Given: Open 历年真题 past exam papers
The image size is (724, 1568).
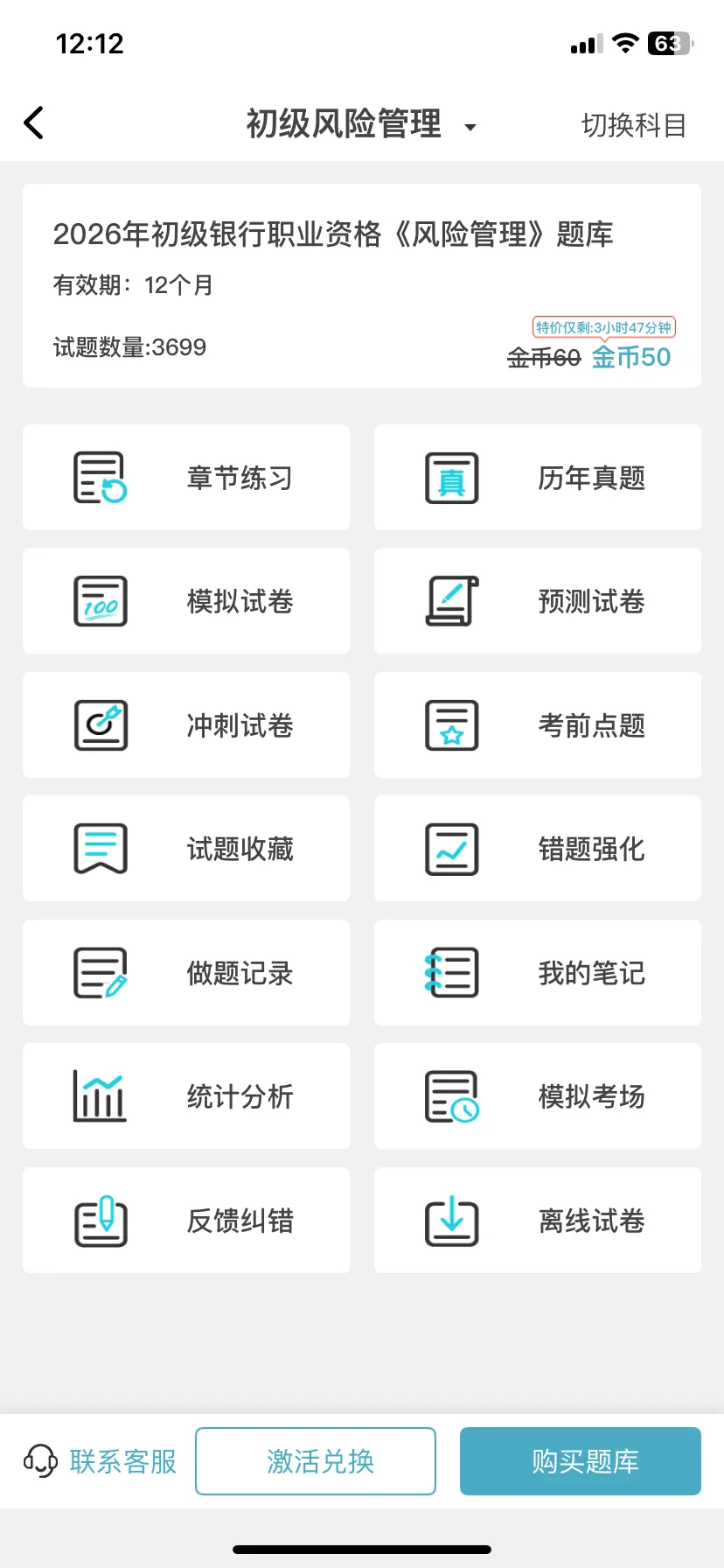Looking at the screenshot, I should pos(538,478).
